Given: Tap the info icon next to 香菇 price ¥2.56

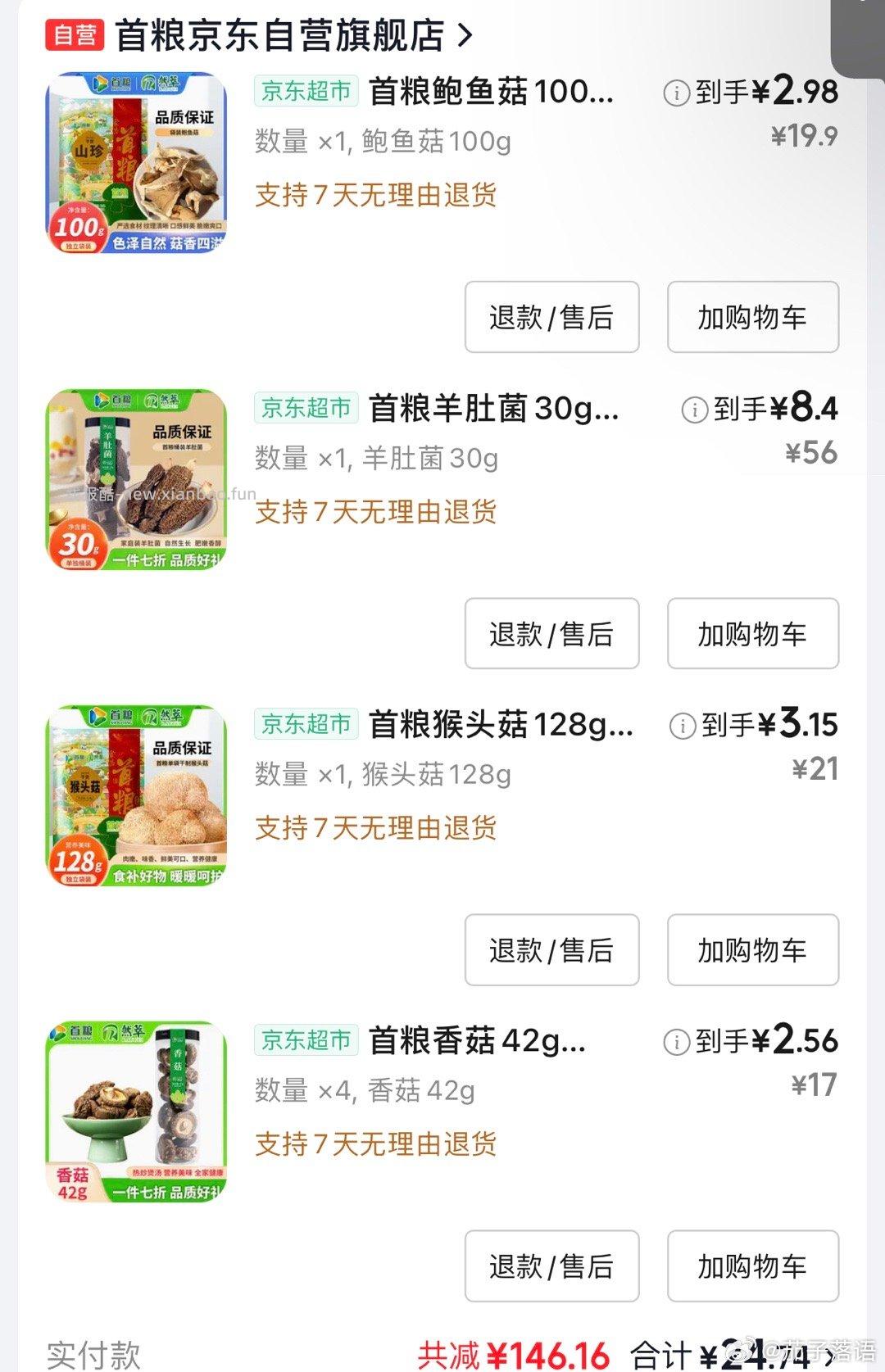Looking at the screenshot, I should point(677,1042).
